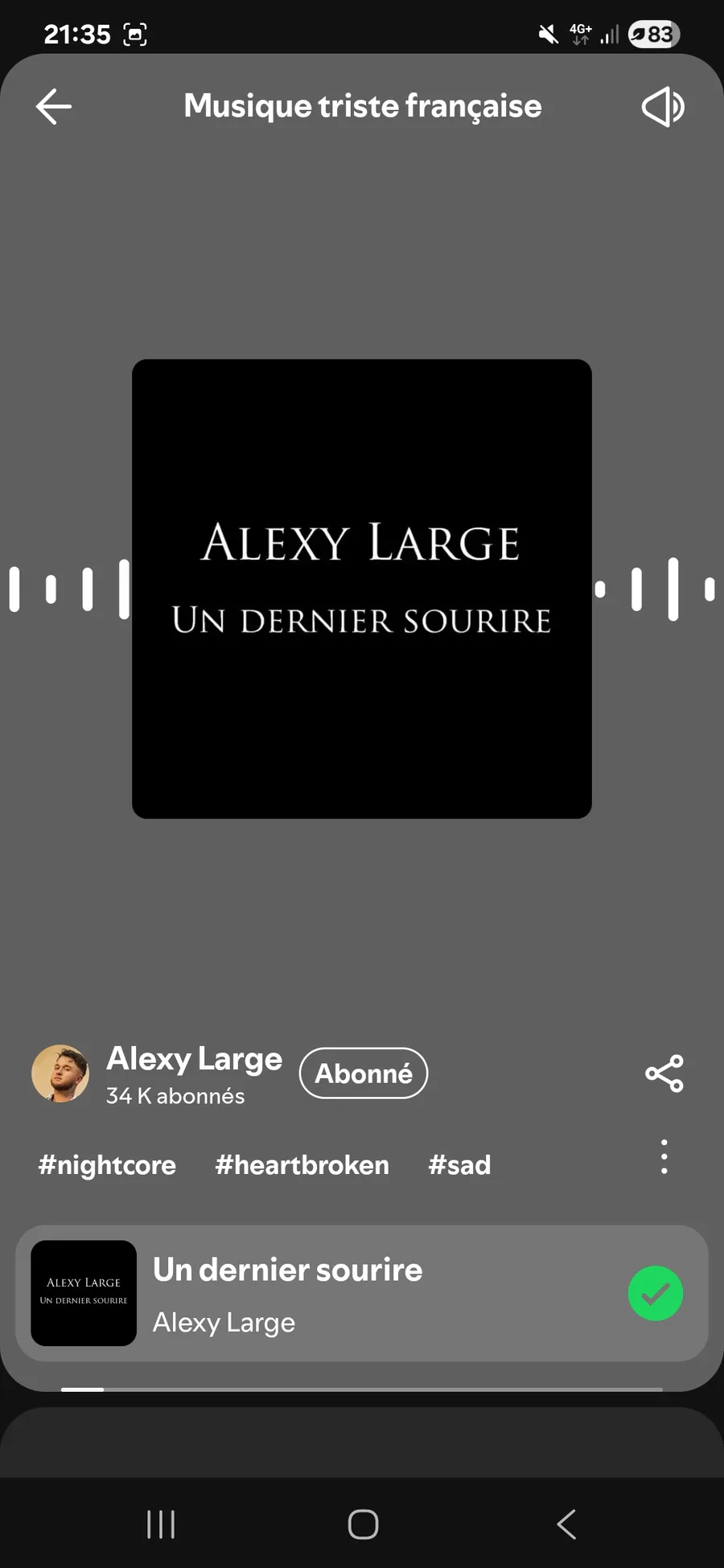Toggle the sound speaker icon

pyautogui.click(x=663, y=106)
